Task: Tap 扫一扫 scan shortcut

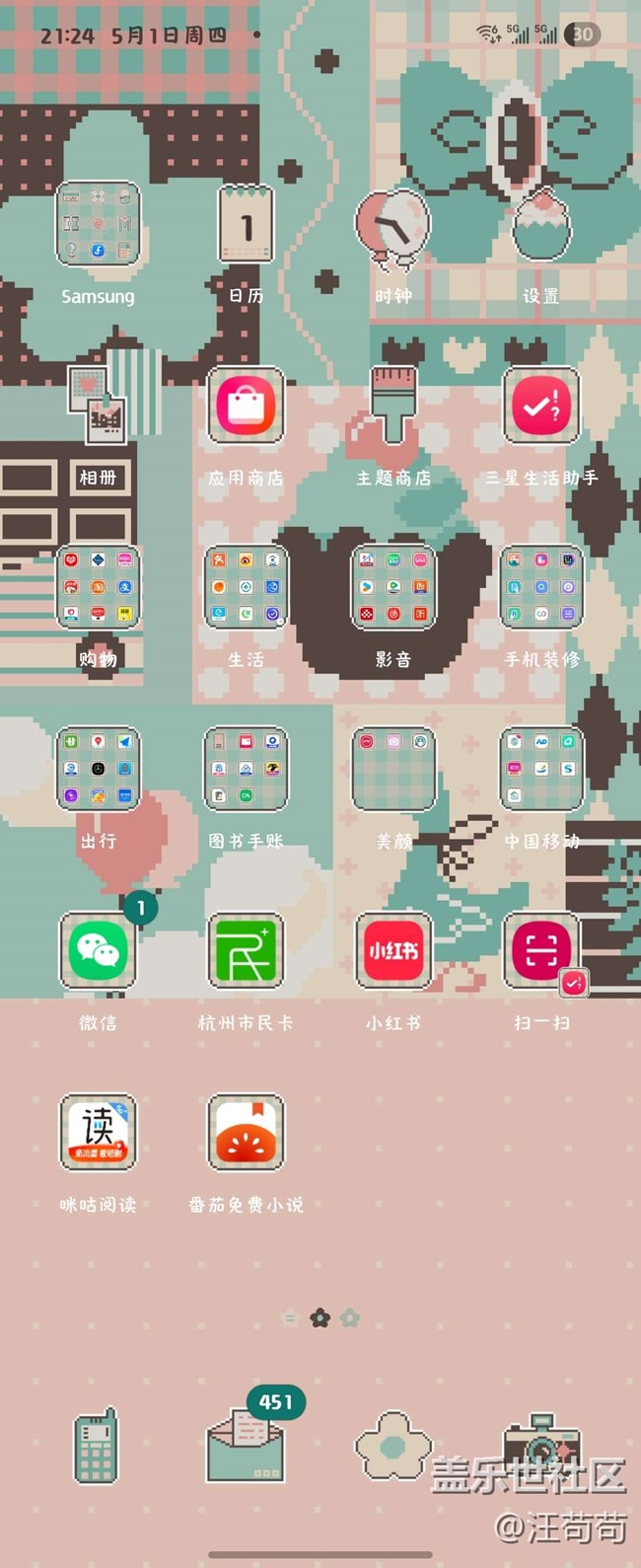Action: pyautogui.click(x=540, y=951)
